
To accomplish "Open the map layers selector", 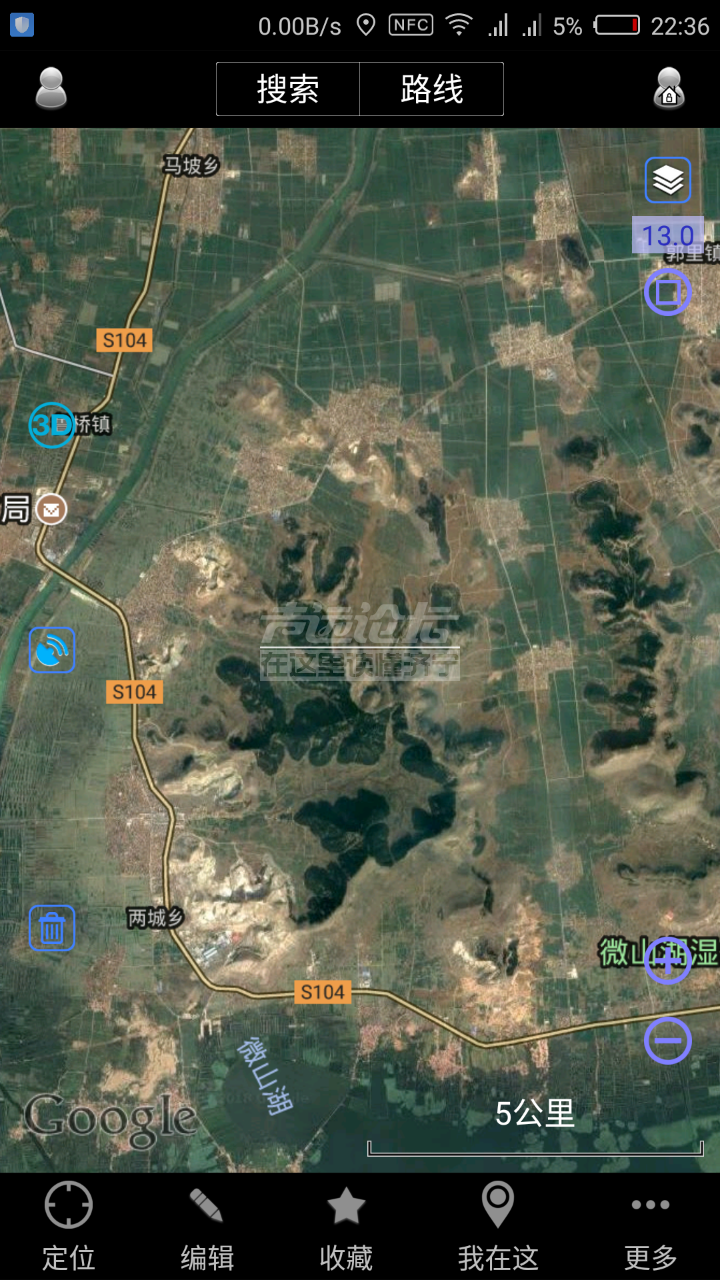I will click(668, 181).
